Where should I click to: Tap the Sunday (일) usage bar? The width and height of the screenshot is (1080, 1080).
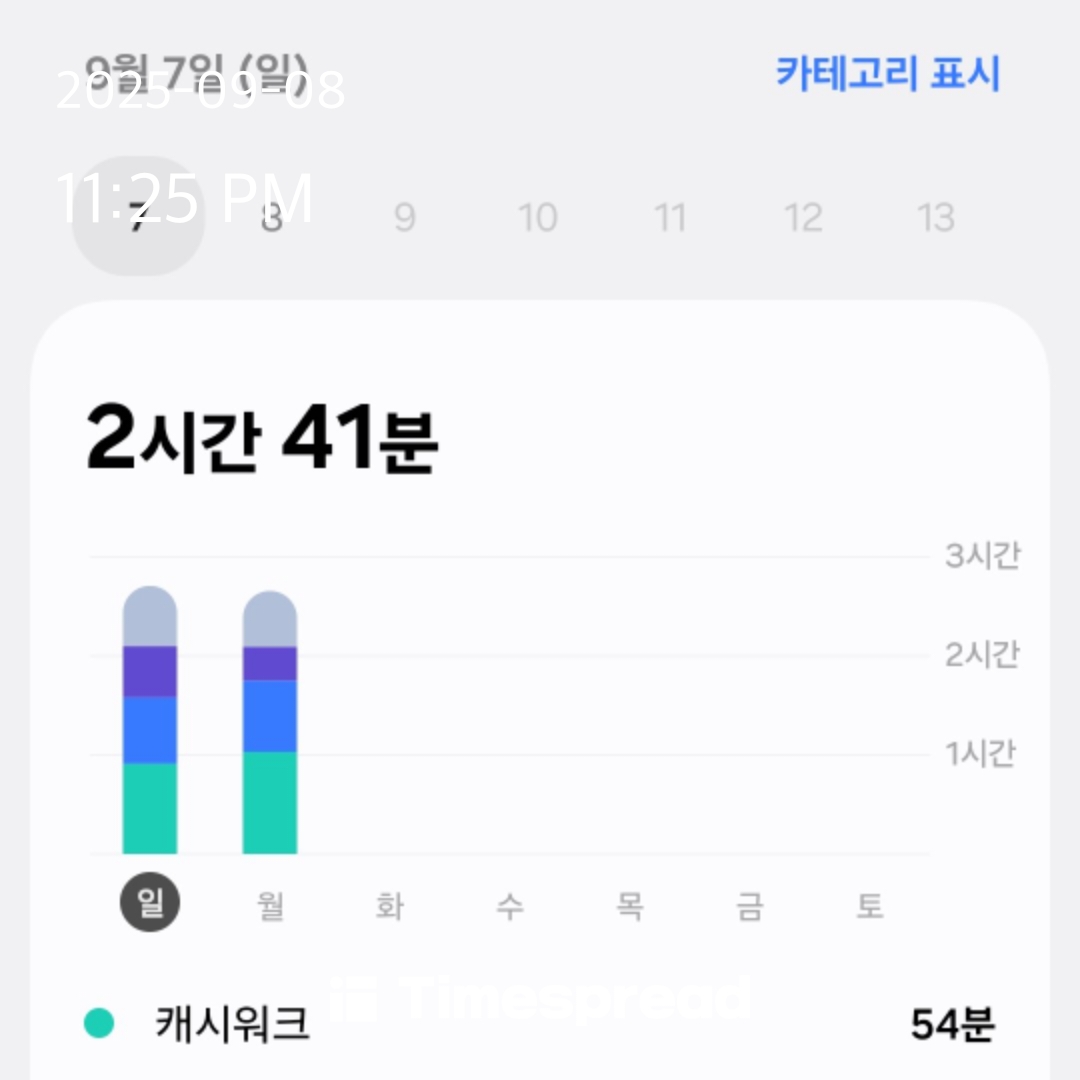[x=150, y=720]
